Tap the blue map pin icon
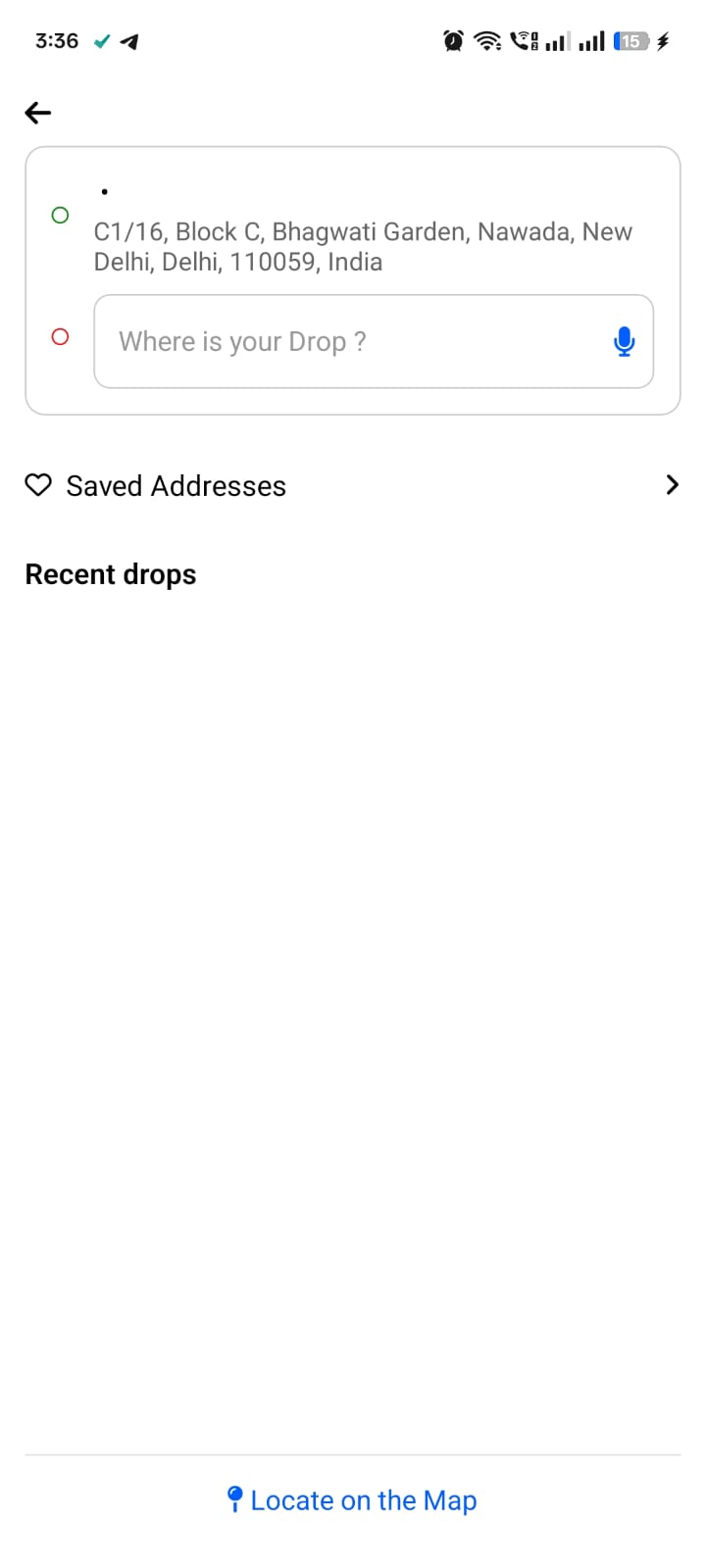The width and height of the screenshot is (706, 1568). tap(234, 1498)
